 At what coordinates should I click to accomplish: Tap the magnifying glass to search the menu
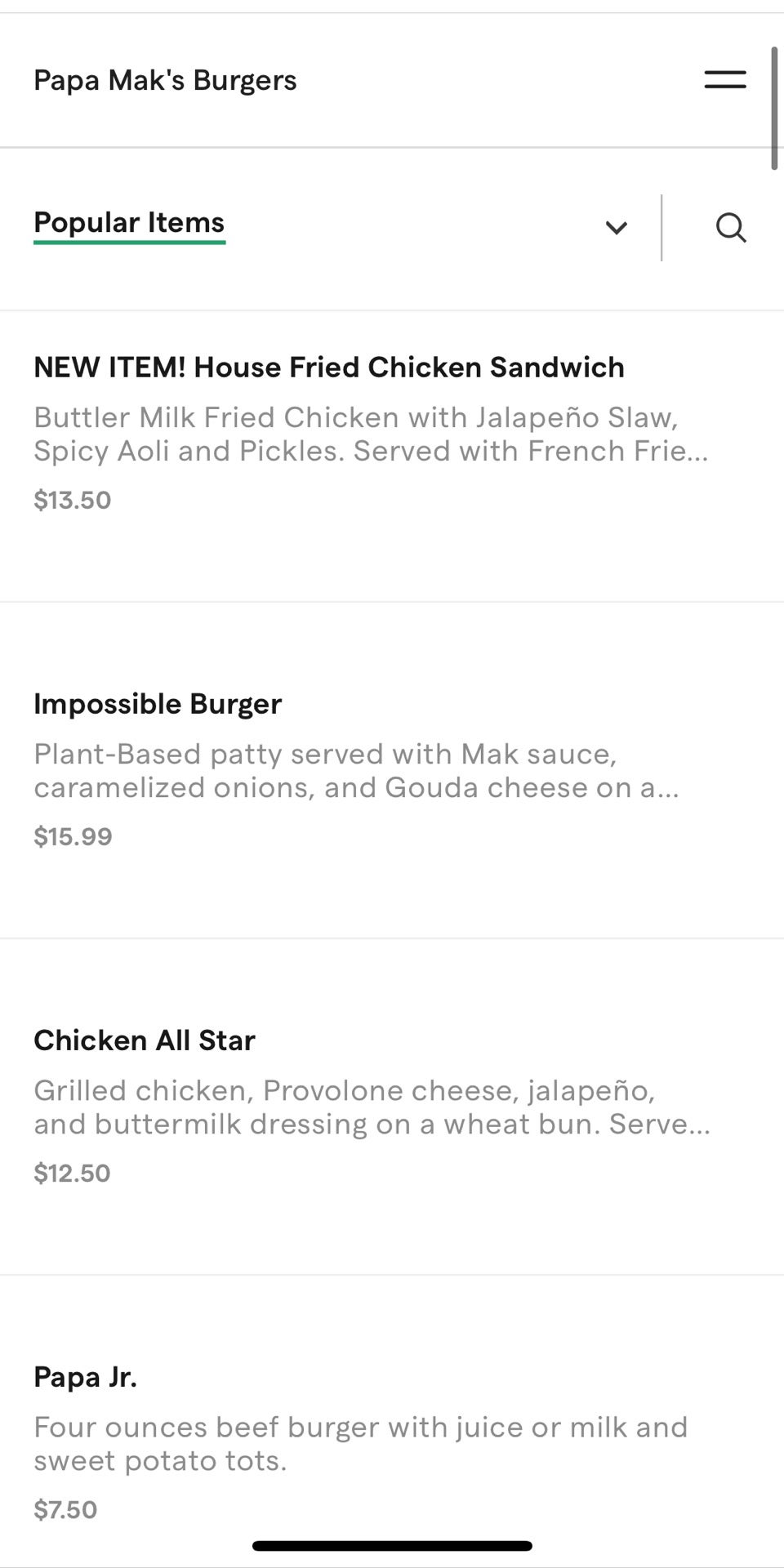tap(731, 228)
